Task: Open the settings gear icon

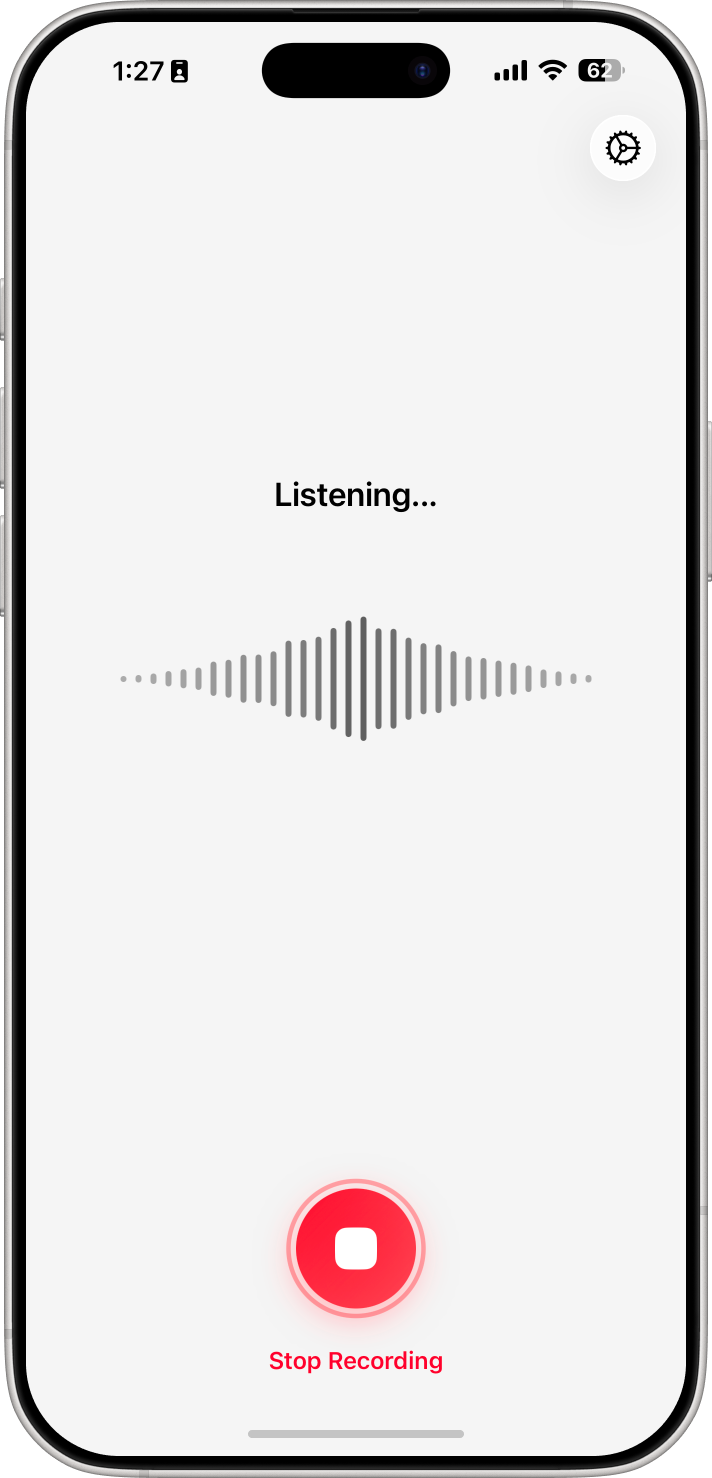Action: tap(623, 148)
